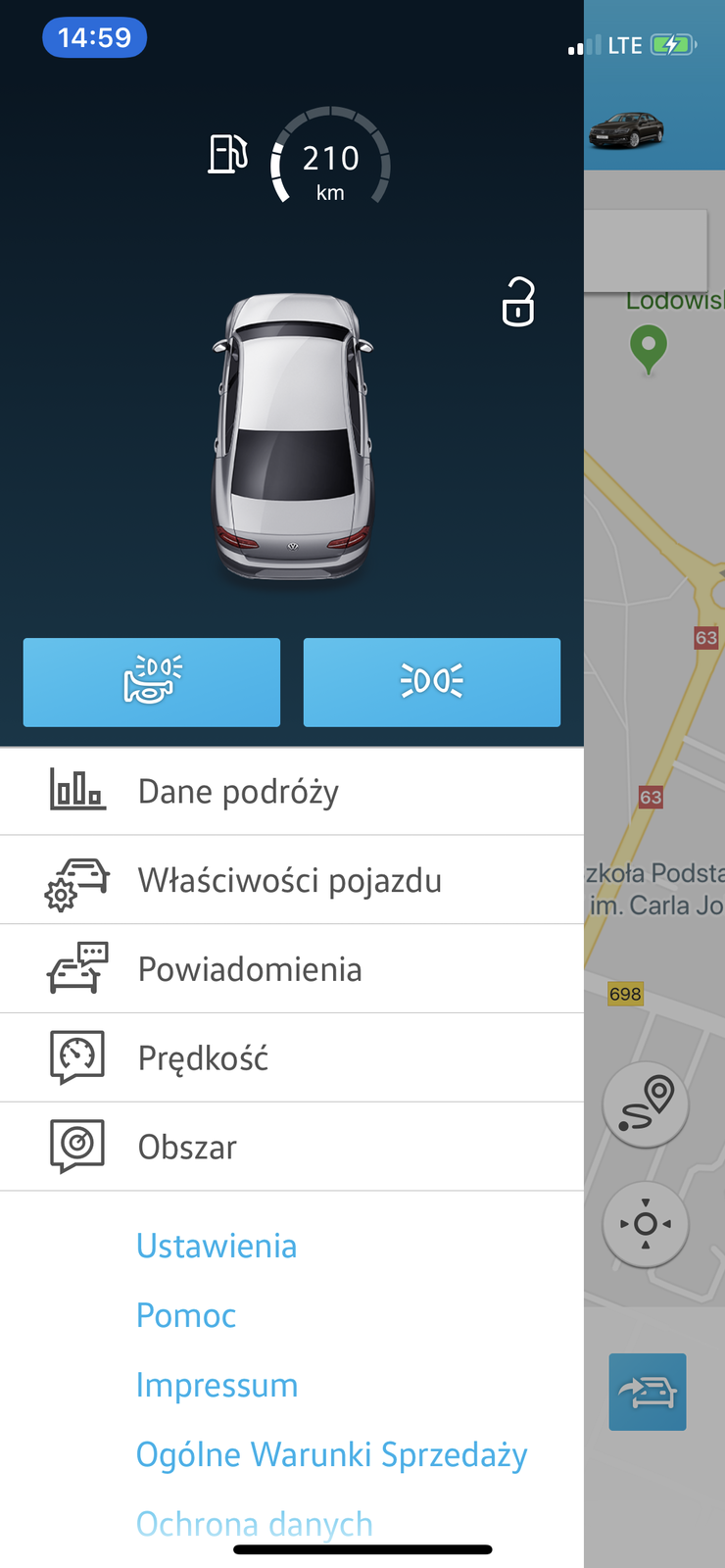The height and width of the screenshot is (1568, 725).
Task: Open the Powiadomienia menu item
Action: click(x=249, y=968)
